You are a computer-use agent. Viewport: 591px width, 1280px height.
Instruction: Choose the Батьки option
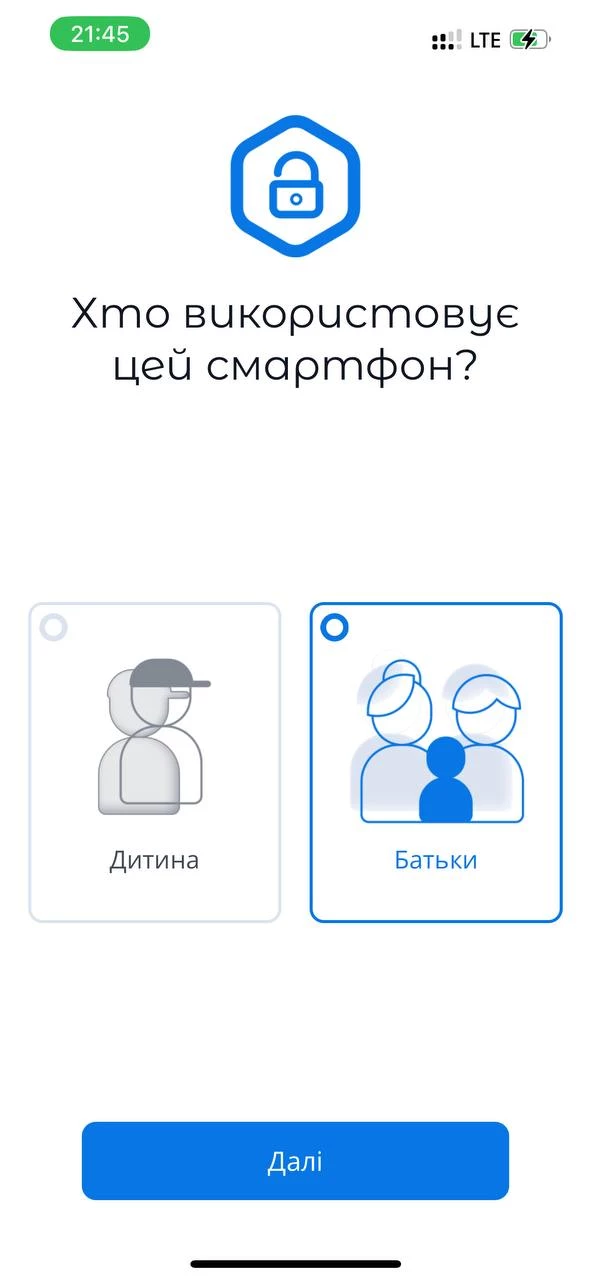436,762
